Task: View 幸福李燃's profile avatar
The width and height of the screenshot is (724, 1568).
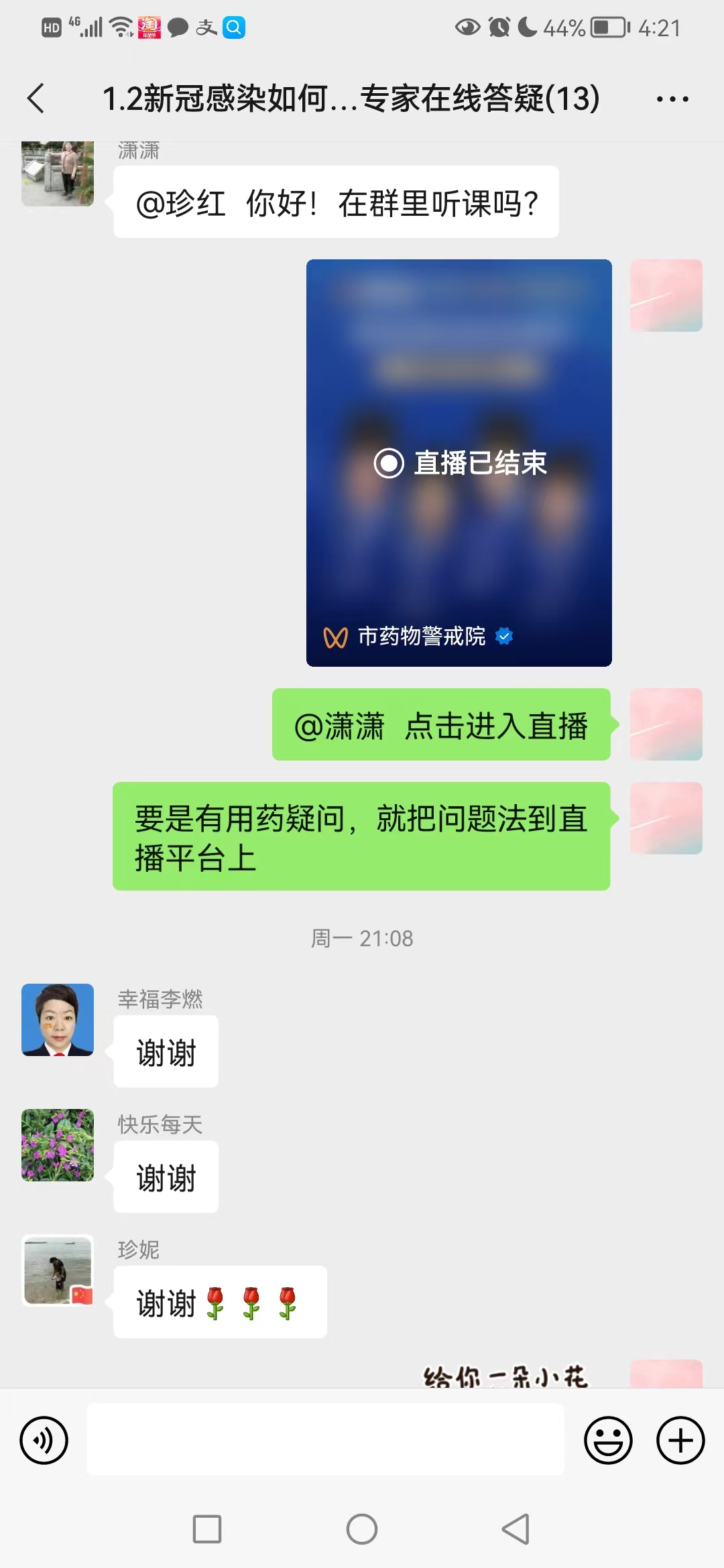Action: [x=58, y=1019]
